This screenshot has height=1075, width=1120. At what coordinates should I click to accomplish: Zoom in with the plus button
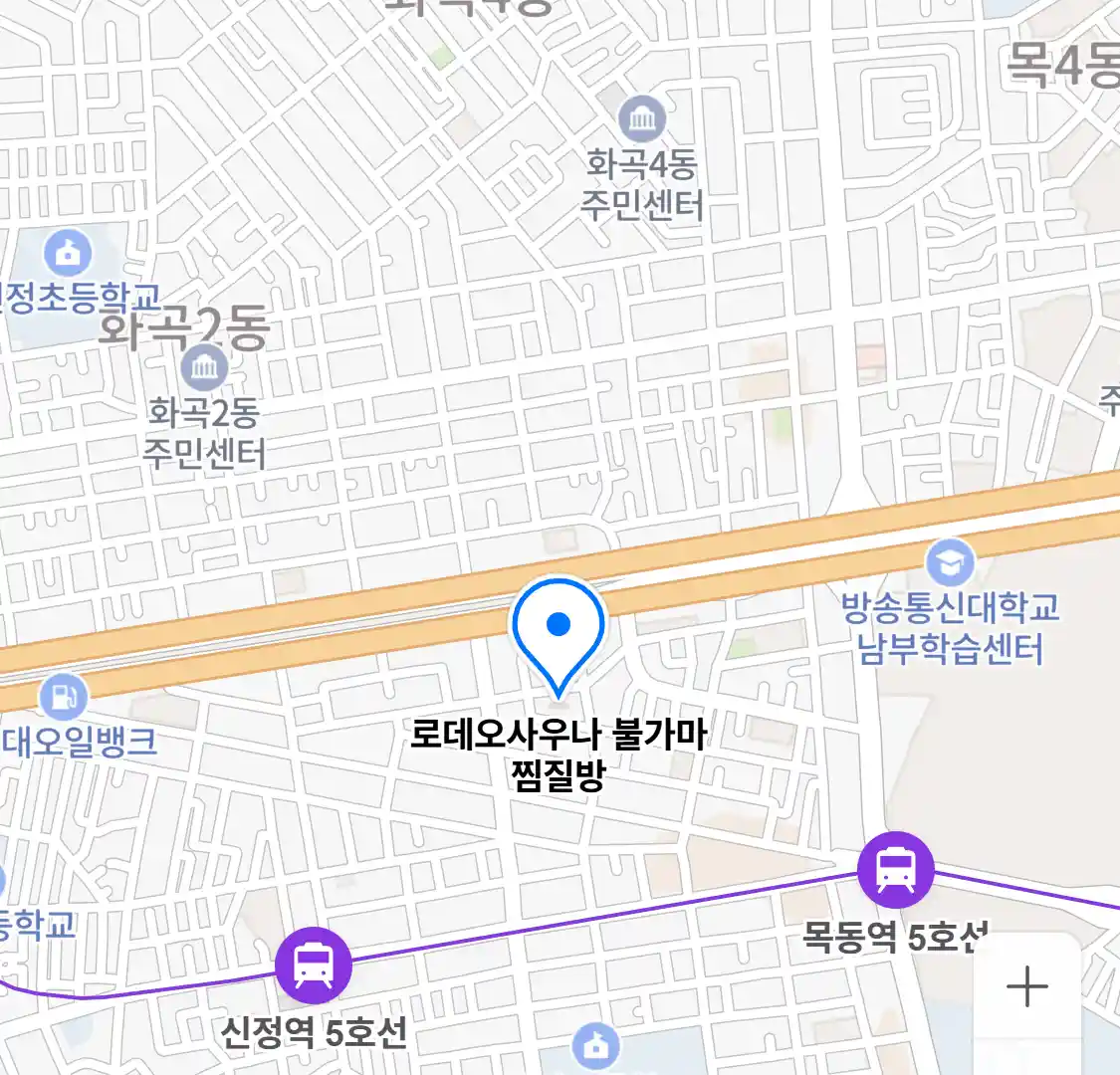pyautogui.click(x=1026, y=987)
